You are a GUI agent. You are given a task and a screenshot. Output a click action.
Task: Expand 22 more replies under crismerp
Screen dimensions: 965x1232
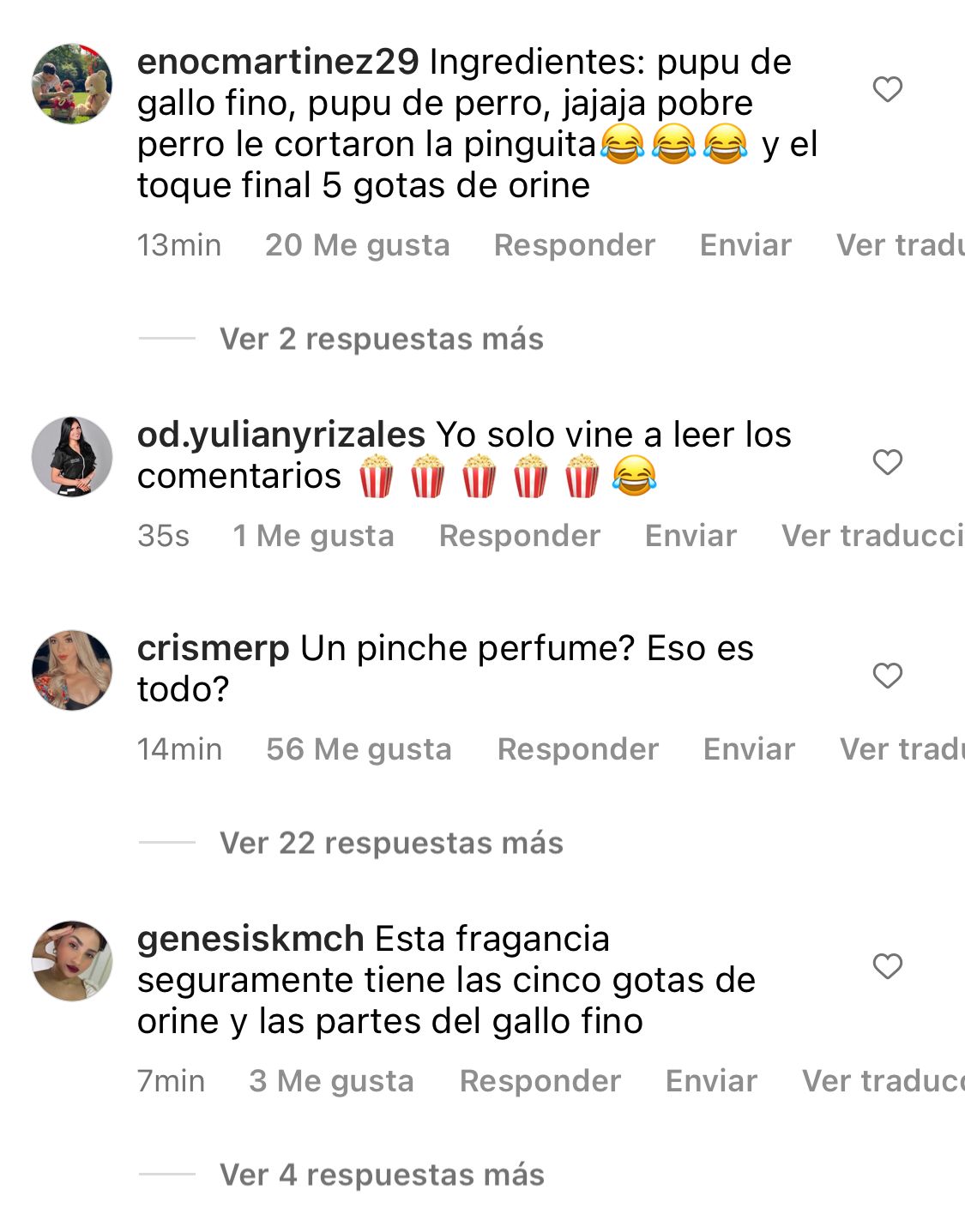[391, 843]
